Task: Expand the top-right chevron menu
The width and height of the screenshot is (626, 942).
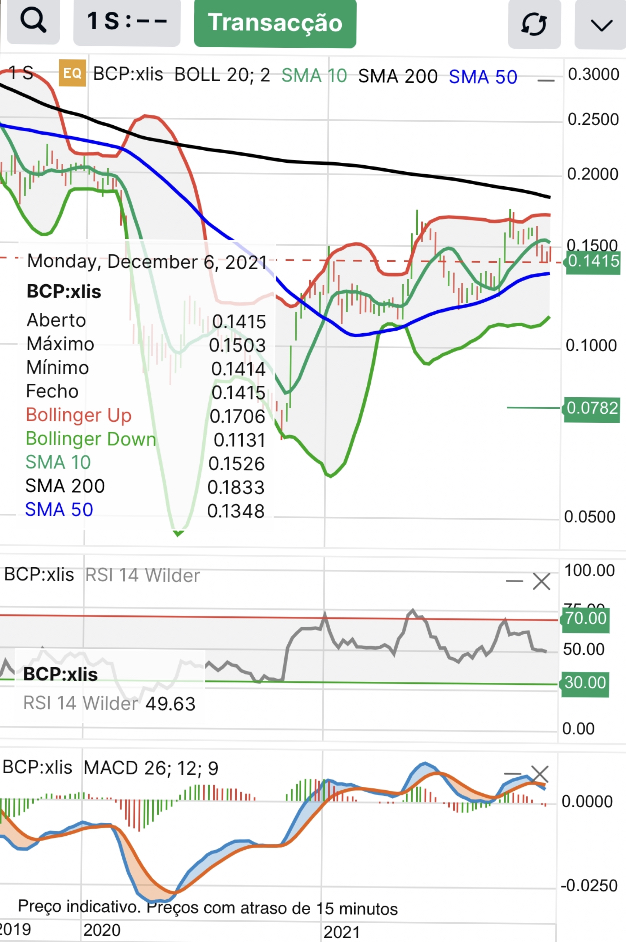Action: [x=602, y=24]
